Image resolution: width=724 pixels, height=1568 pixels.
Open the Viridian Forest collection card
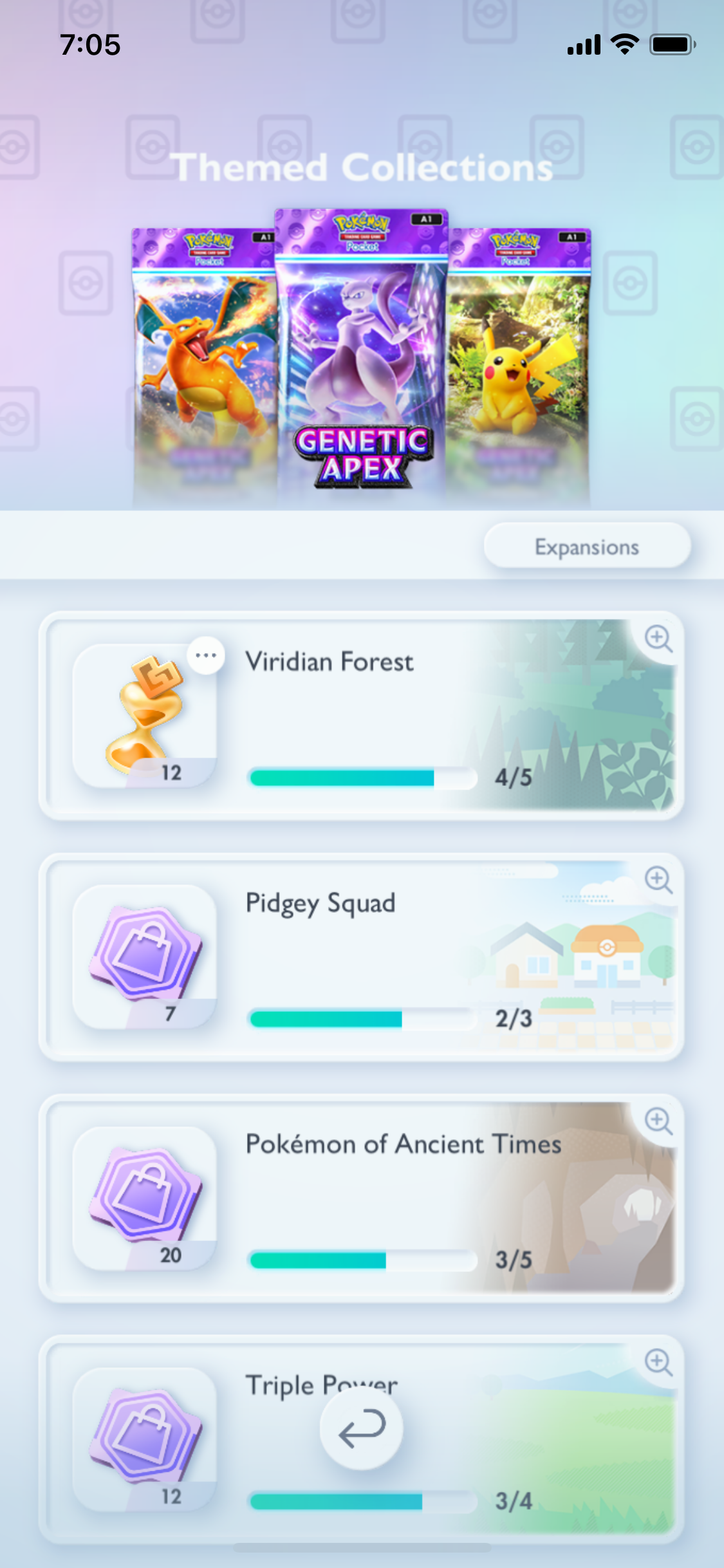[360, 714]
